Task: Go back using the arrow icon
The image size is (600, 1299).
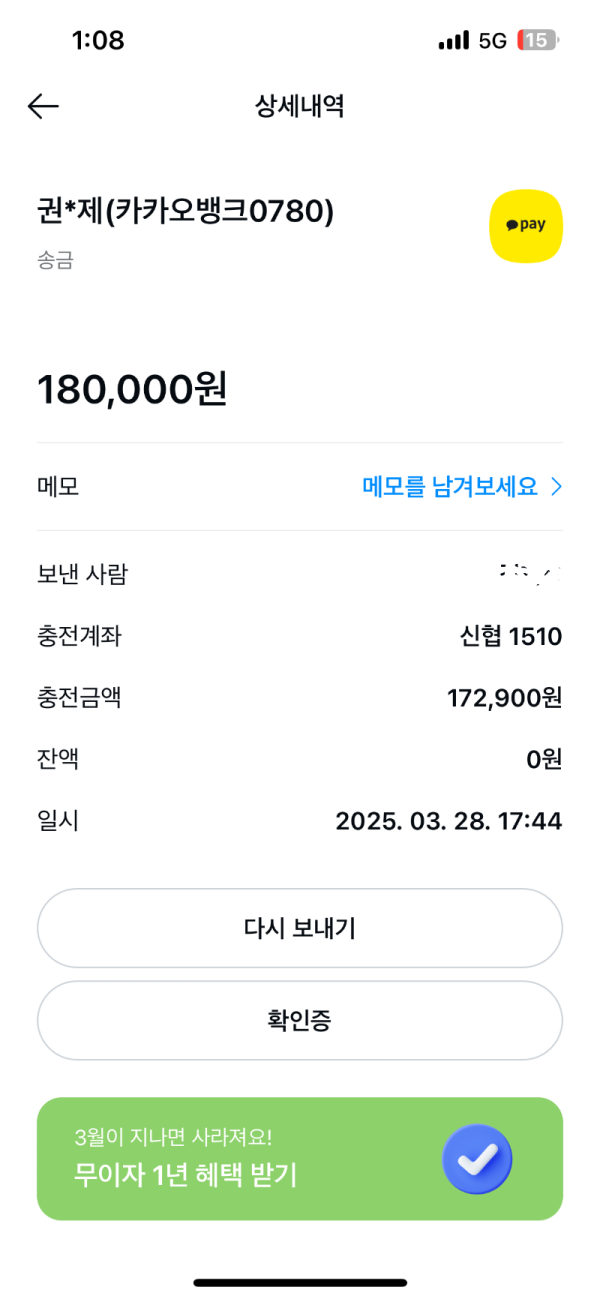Action: tap(43, 106)
